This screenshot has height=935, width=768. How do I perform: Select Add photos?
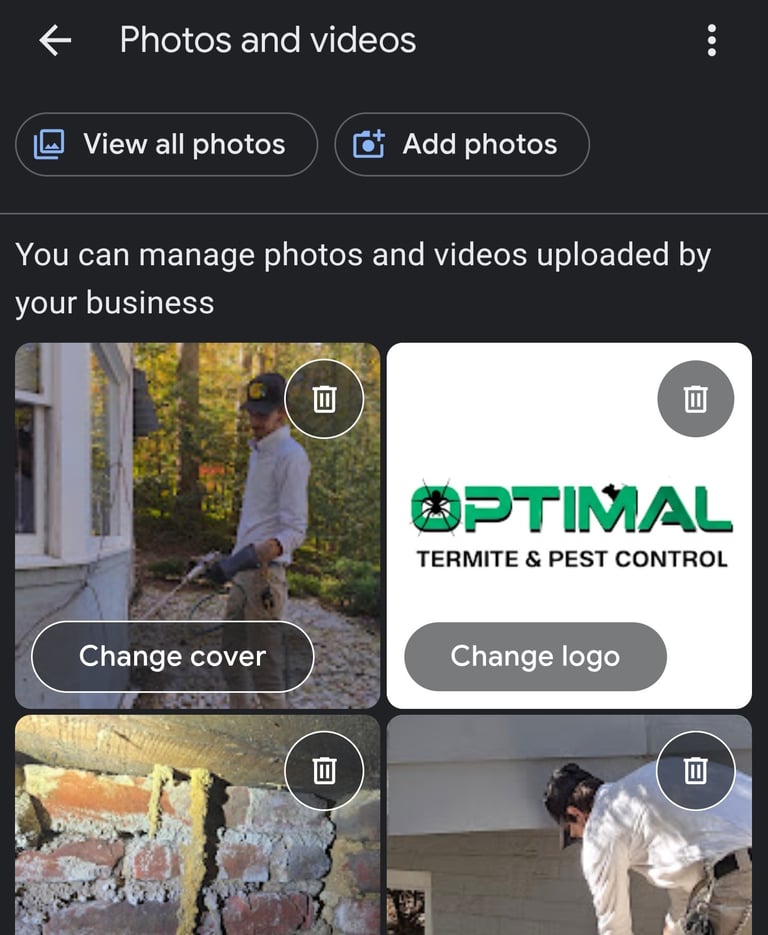[x=461, y=144]
